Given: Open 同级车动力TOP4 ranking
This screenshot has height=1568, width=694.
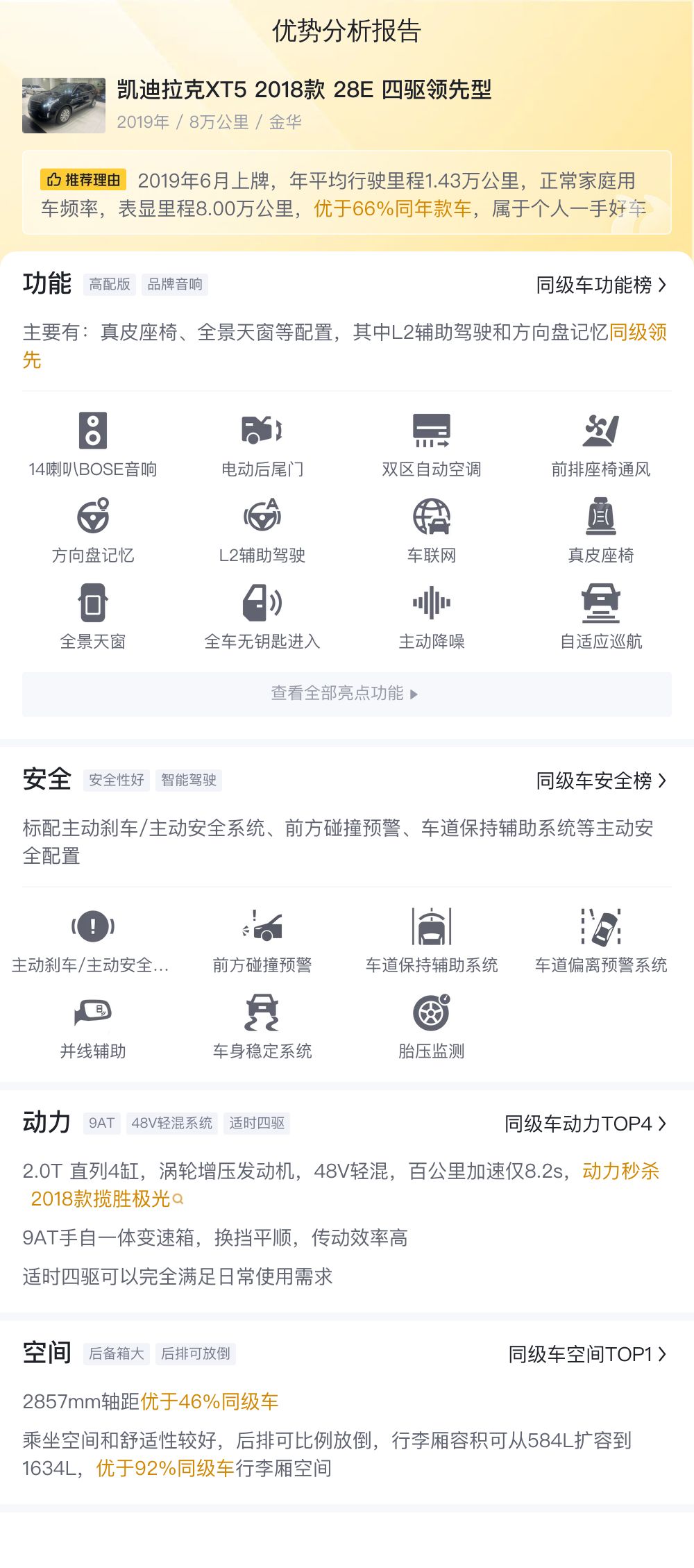Looking at the screenshot, I should click(x=585, y=1124).
